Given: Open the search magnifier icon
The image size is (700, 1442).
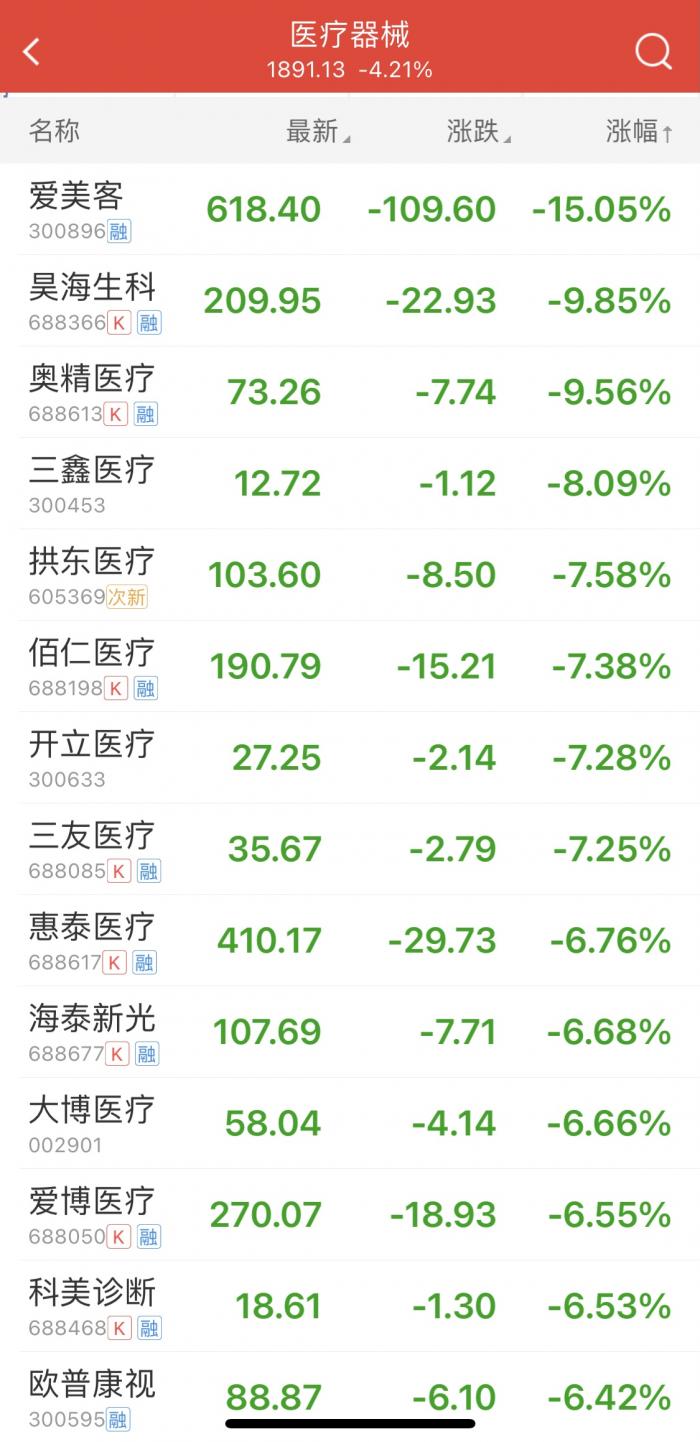Looking at the screenshot, I should point(653,51).
